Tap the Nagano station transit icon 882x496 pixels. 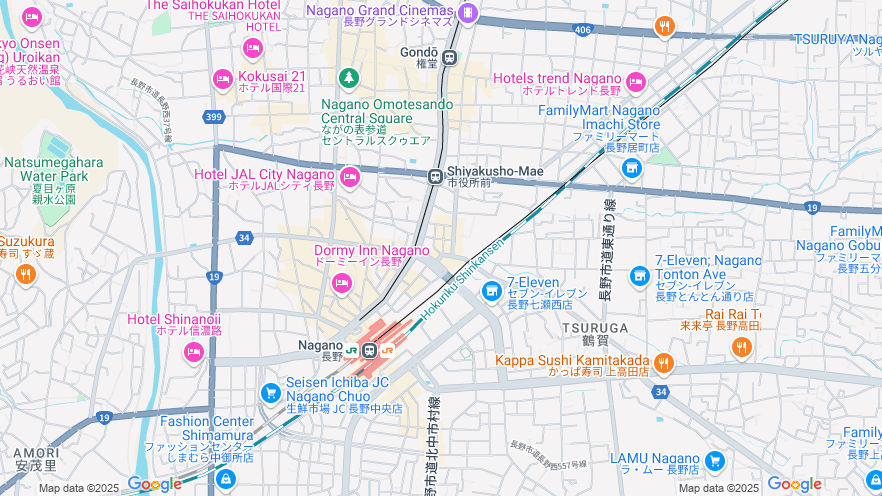(369, 350)
